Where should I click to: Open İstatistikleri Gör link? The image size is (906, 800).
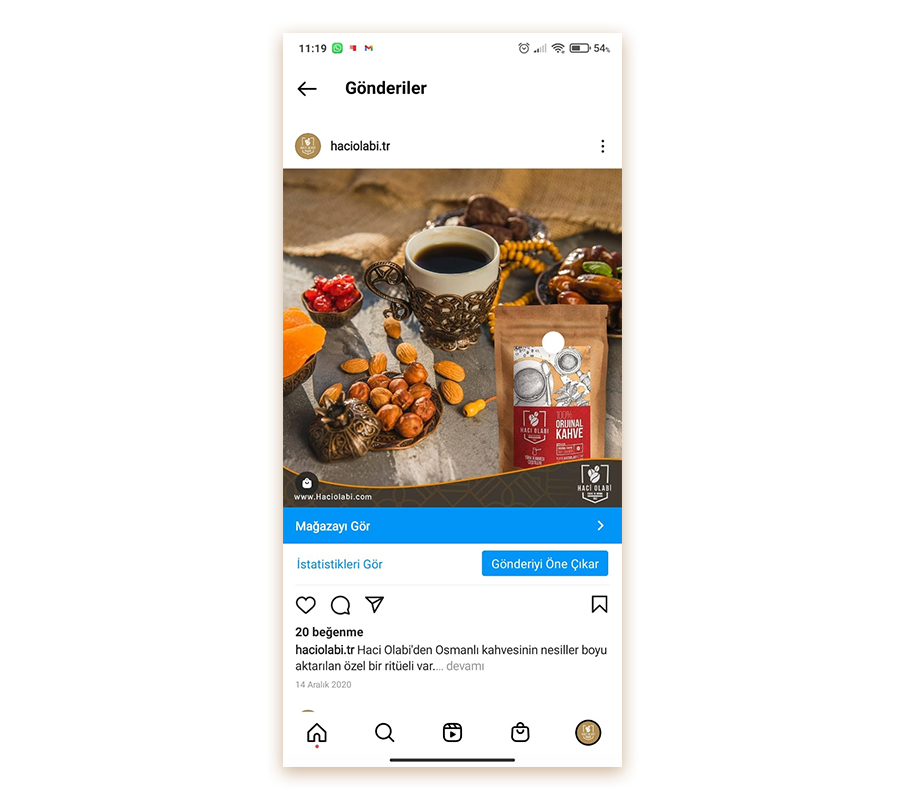click(339, 564)
